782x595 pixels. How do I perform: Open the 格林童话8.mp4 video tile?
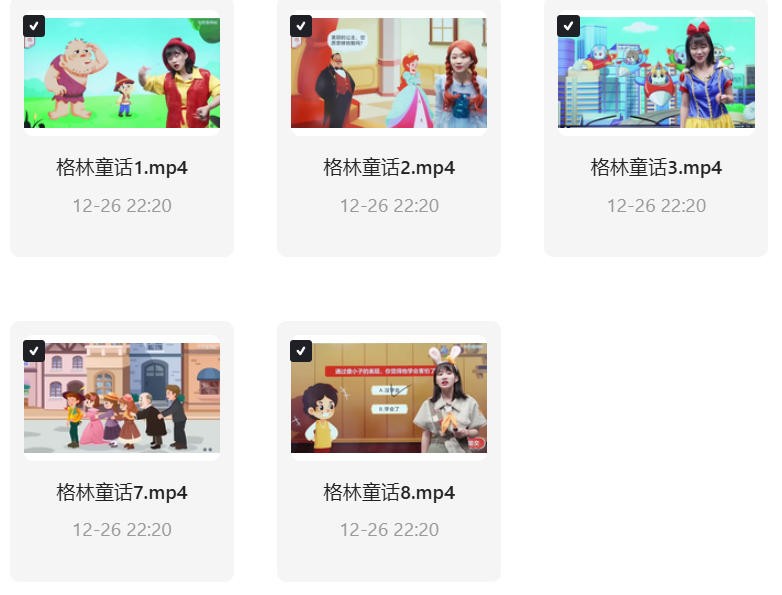tap(389, 400)
